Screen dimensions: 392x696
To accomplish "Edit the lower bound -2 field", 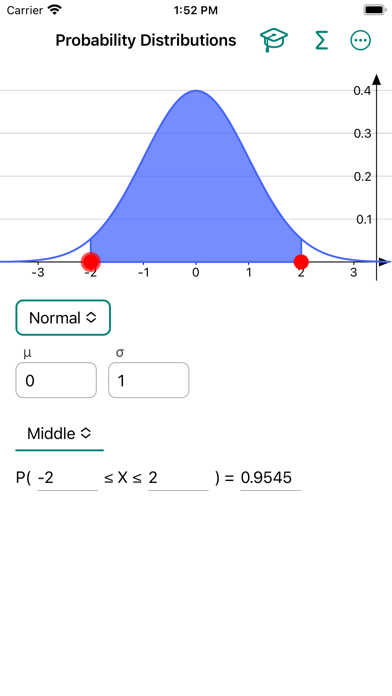I will 67,478.
